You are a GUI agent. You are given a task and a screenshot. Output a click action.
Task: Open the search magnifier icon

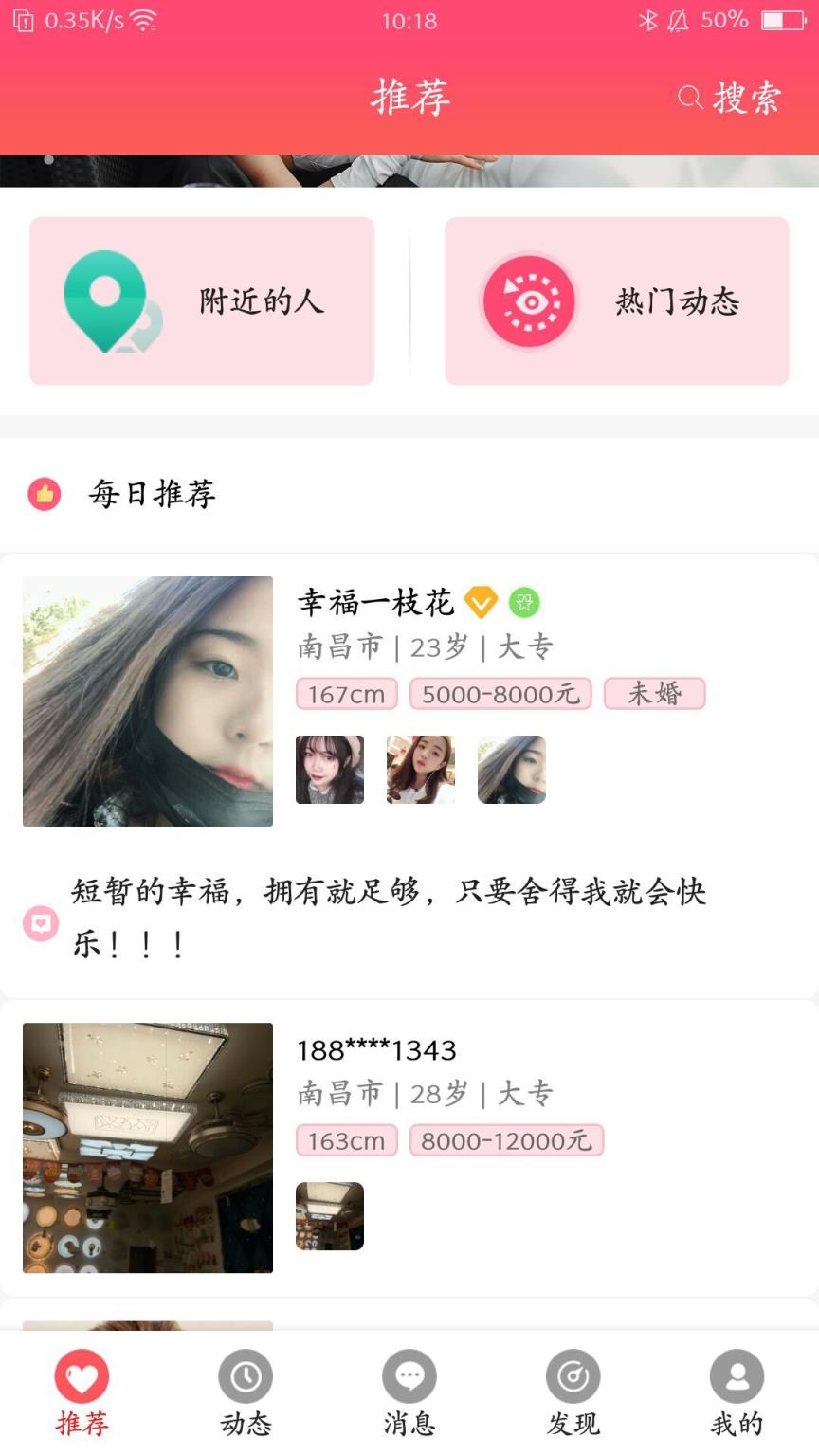click(689, 98)
